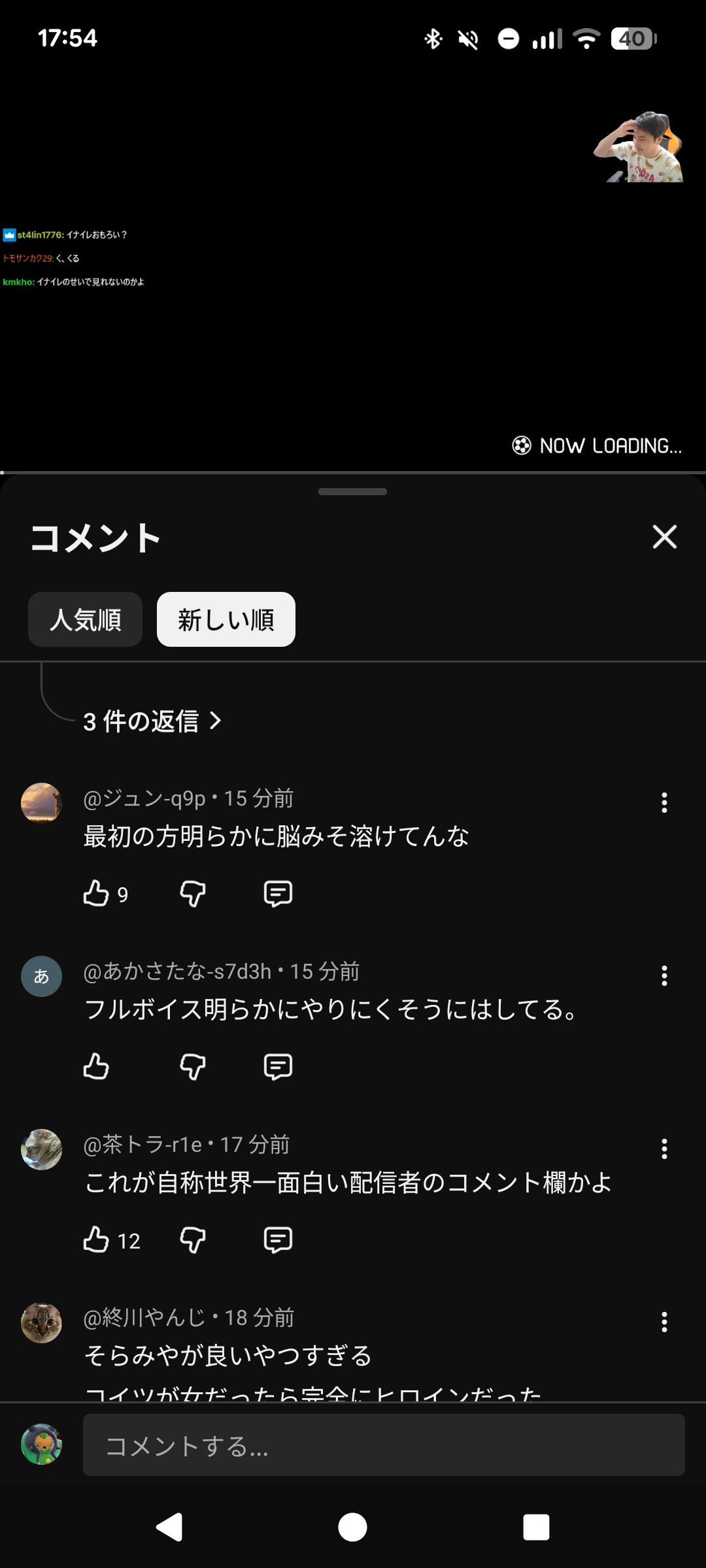Open more options for @あかさたな-s7d3h's comment

(664, 975)
